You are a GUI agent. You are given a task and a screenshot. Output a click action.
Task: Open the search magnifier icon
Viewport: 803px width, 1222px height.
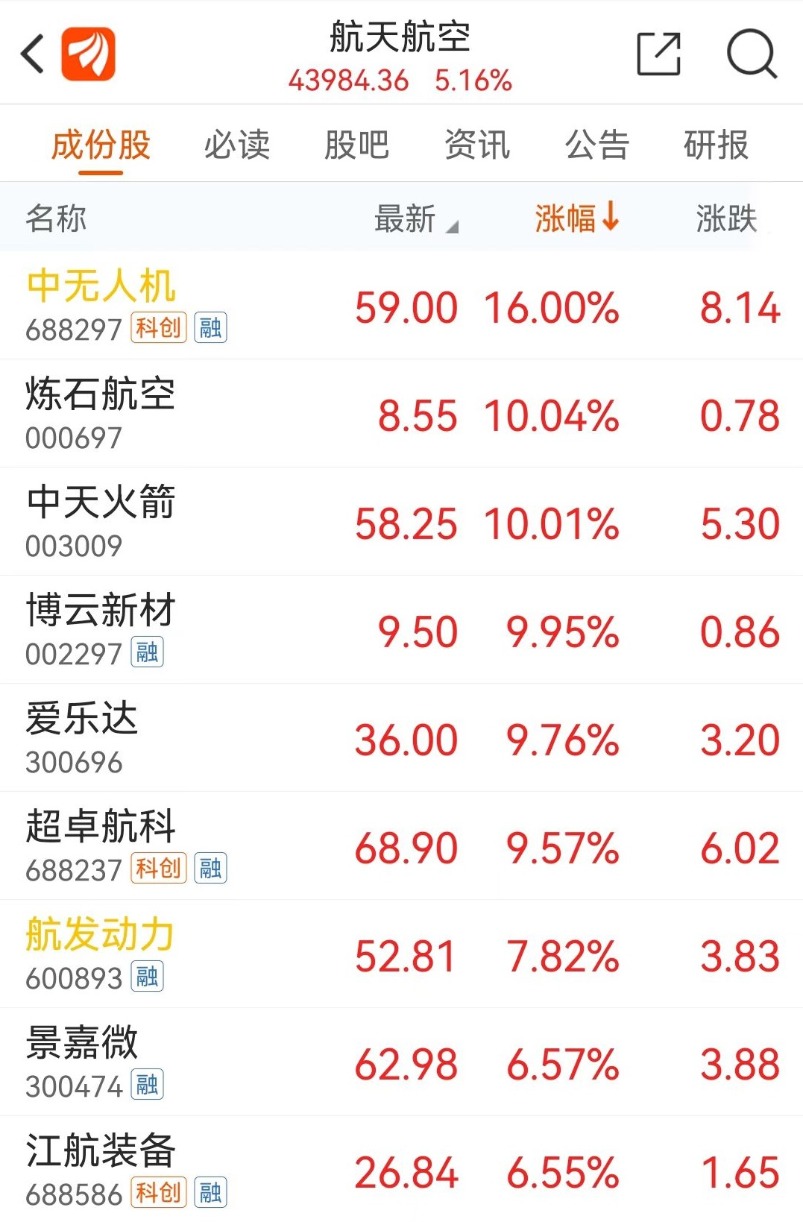751,54
